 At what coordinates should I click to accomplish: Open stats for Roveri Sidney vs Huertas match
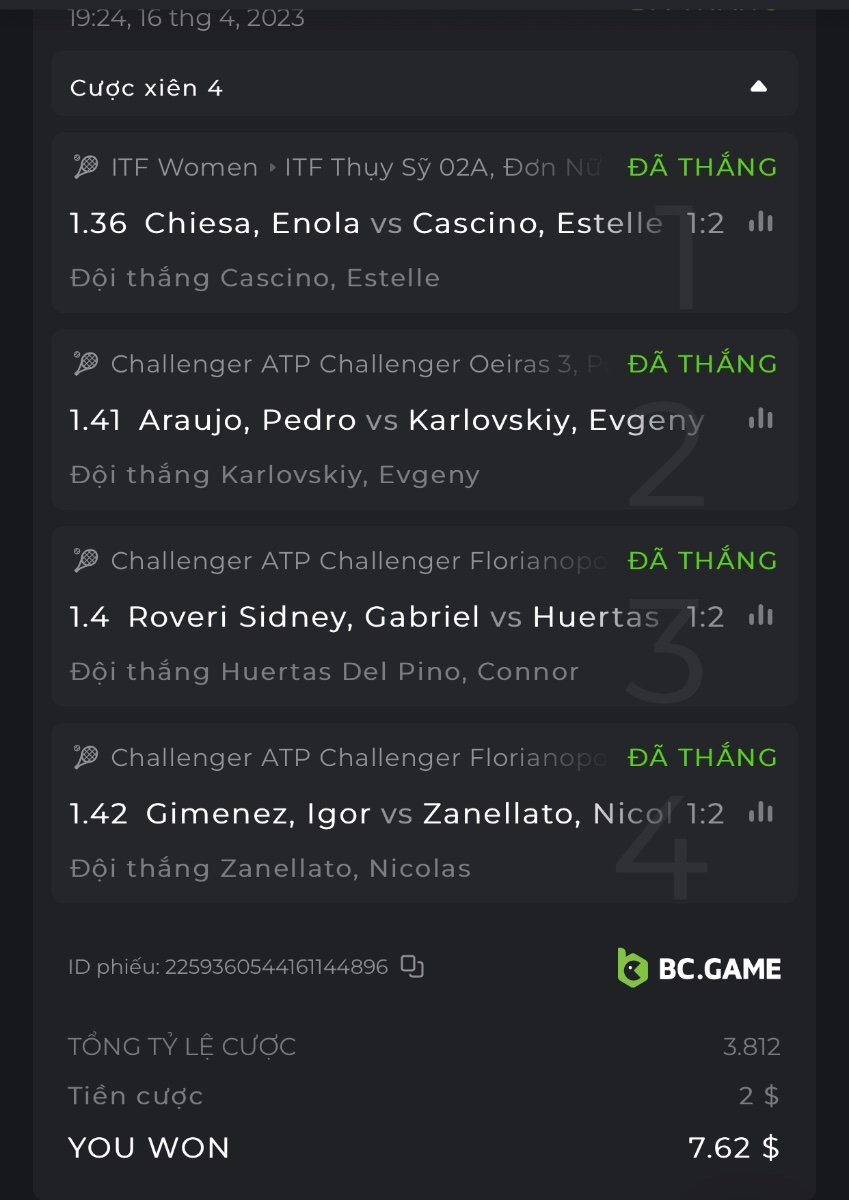point(761,616)
